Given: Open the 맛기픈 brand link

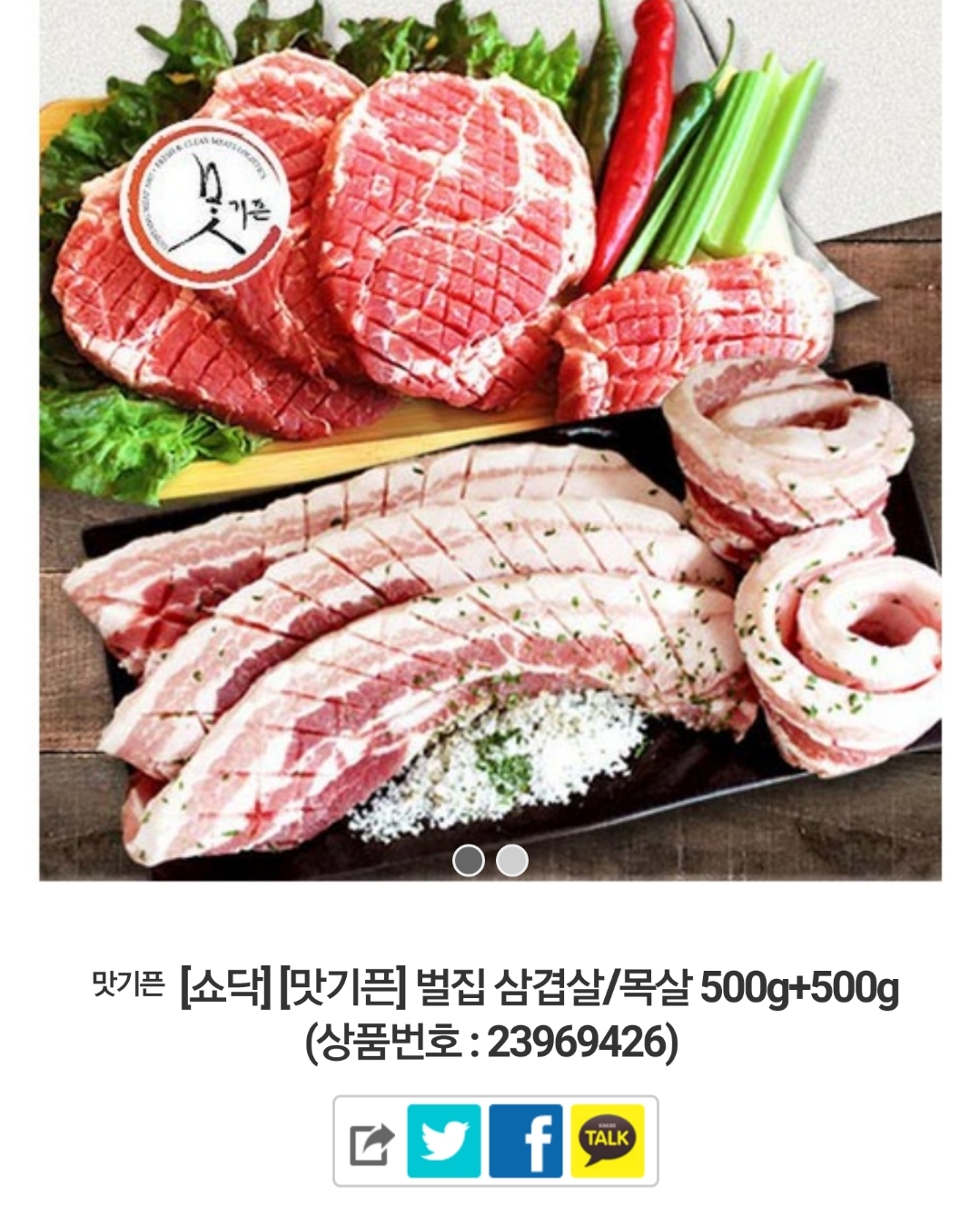Looking at the screenshot, I should pyautogui.click(x=128, y=984).
